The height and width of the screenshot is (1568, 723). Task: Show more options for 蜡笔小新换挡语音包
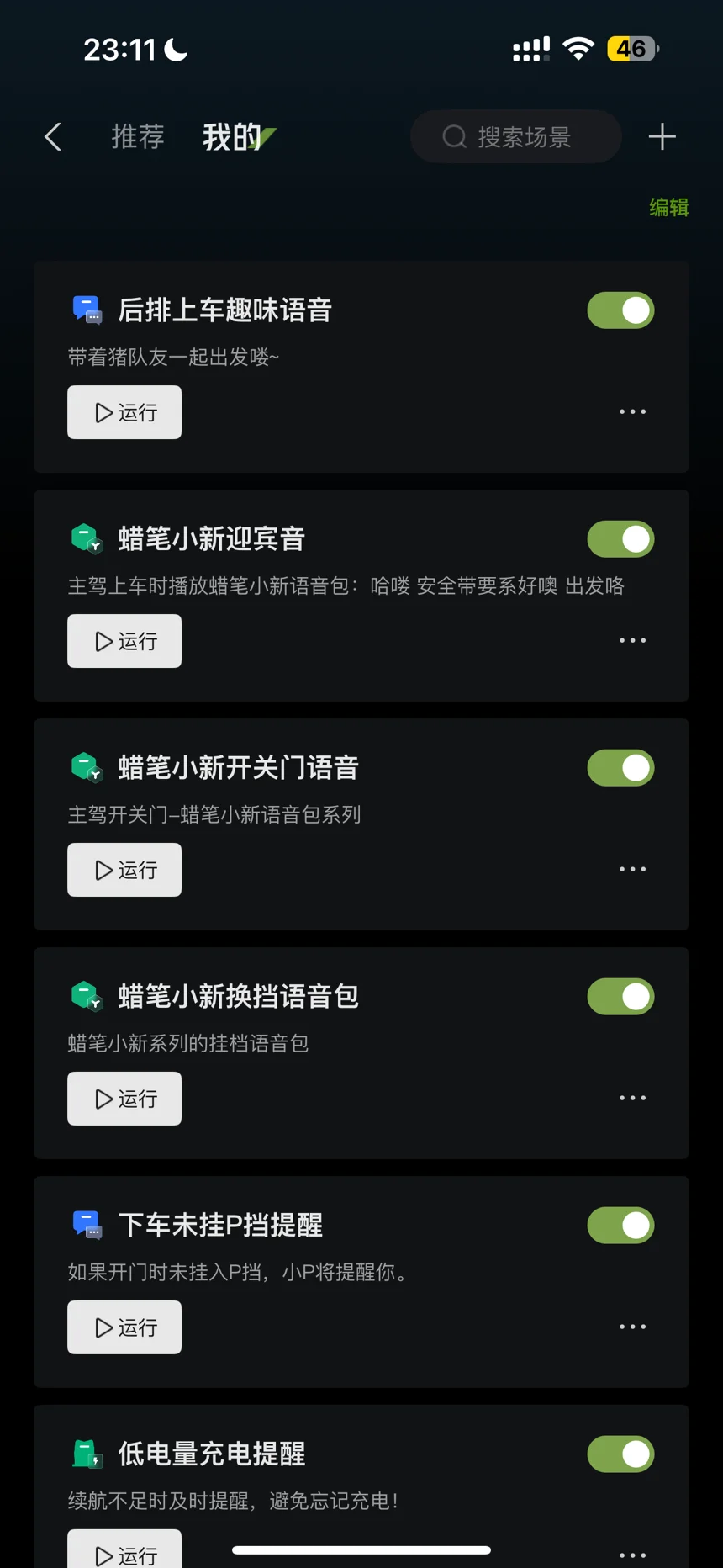(x=632, y=1098)
